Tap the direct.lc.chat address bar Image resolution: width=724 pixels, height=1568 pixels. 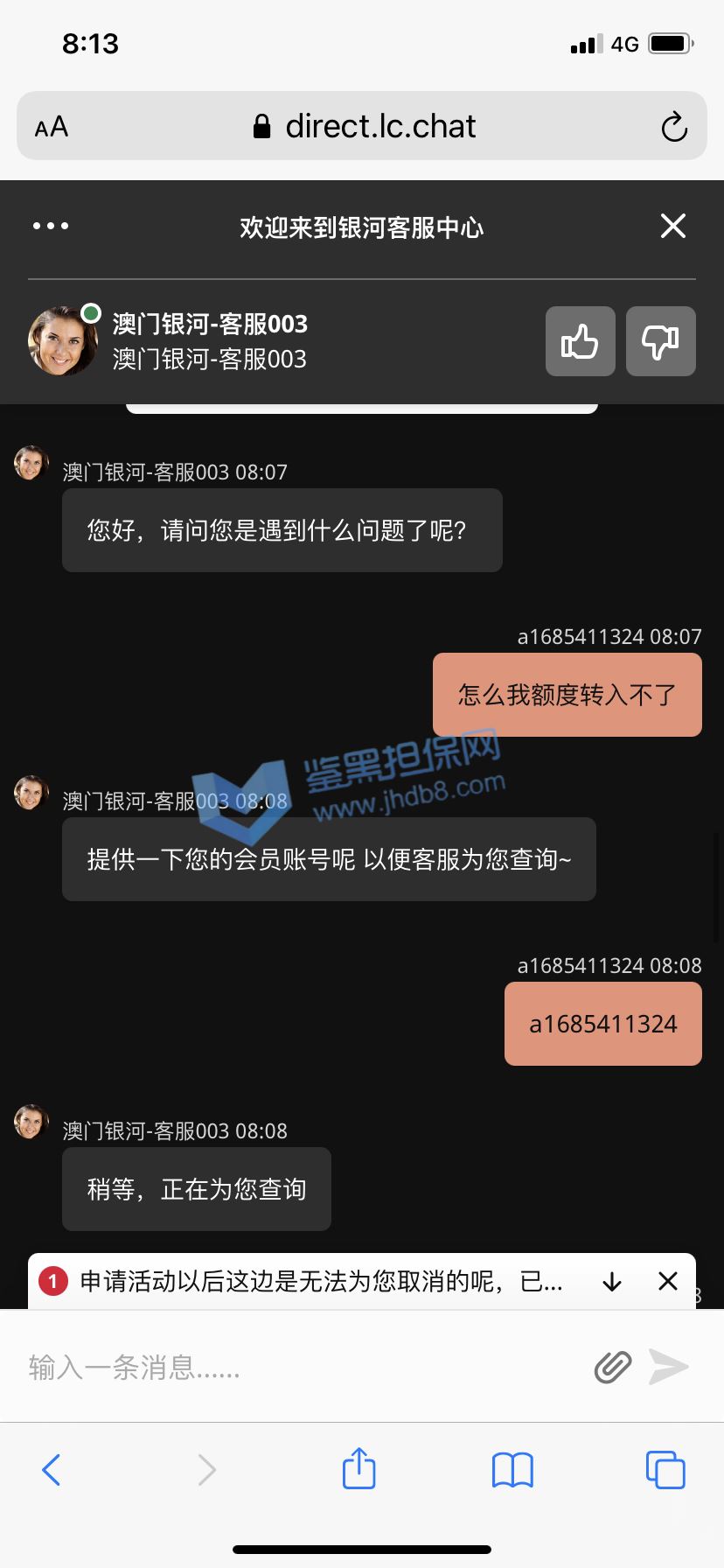[367, 127]
